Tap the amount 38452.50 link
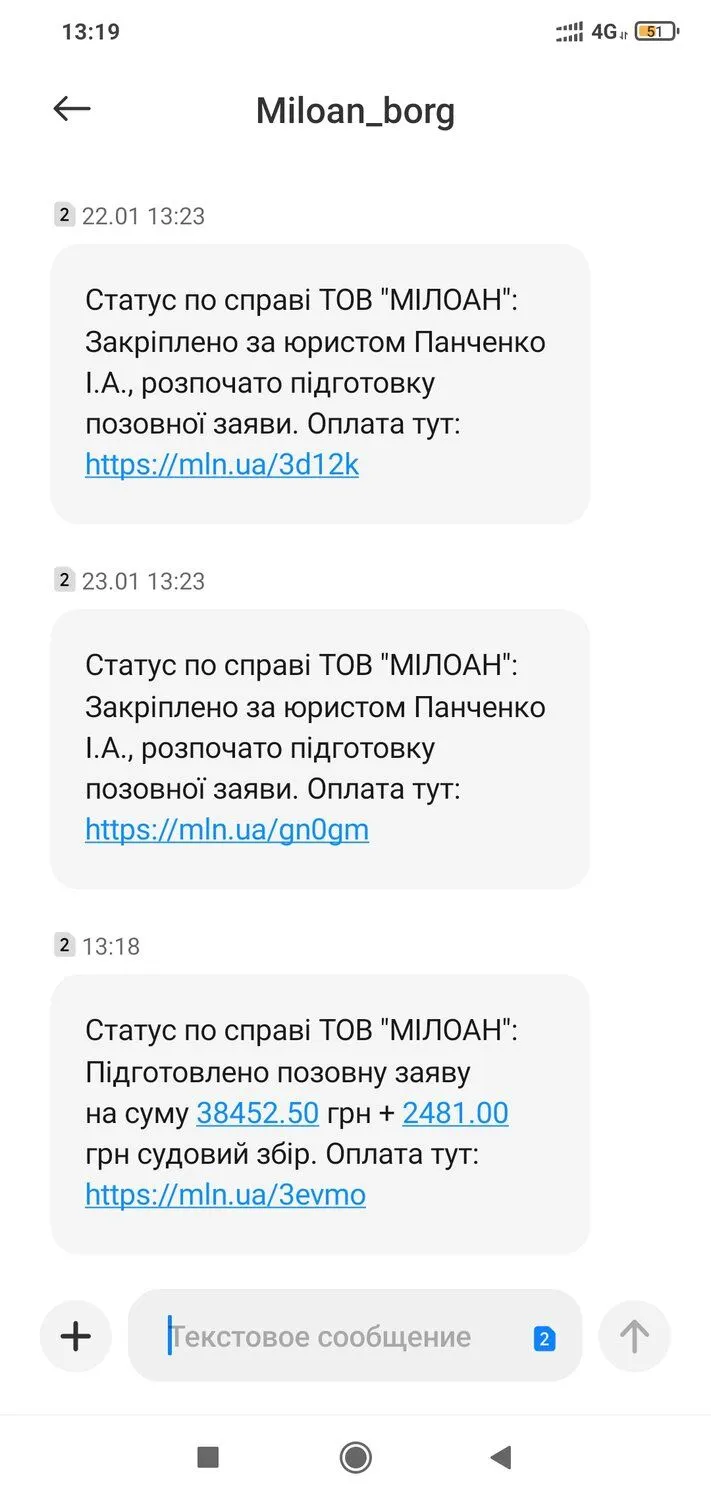711x1500 pixels. [257, 1113]
